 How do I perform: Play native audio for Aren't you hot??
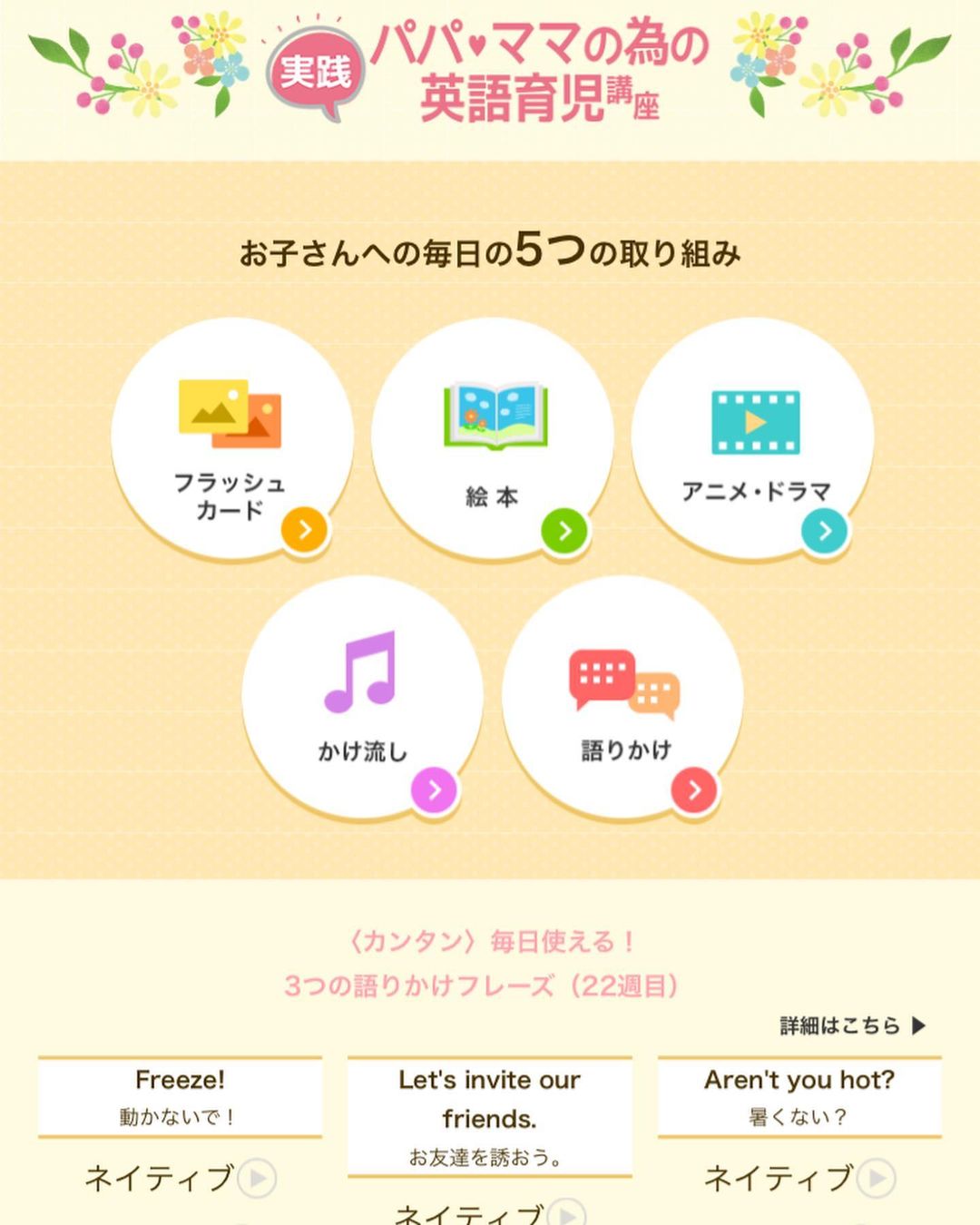tap(877, 1179)
